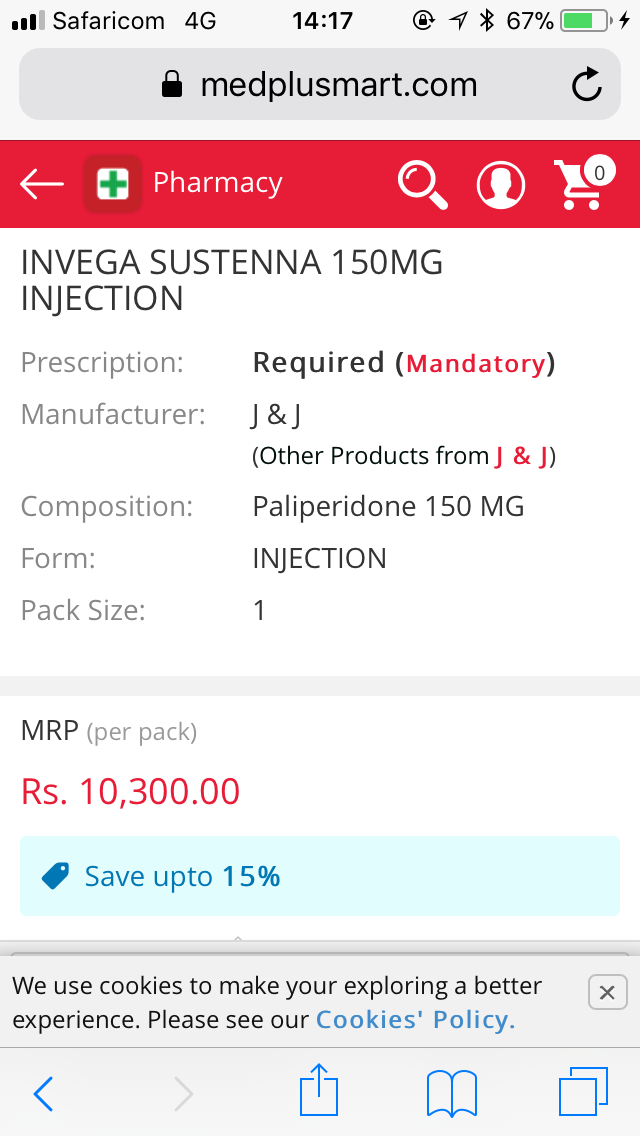Screen dimensions: 640x1136
Task: Open the user account profile icon
Action: tap(500, 185)
